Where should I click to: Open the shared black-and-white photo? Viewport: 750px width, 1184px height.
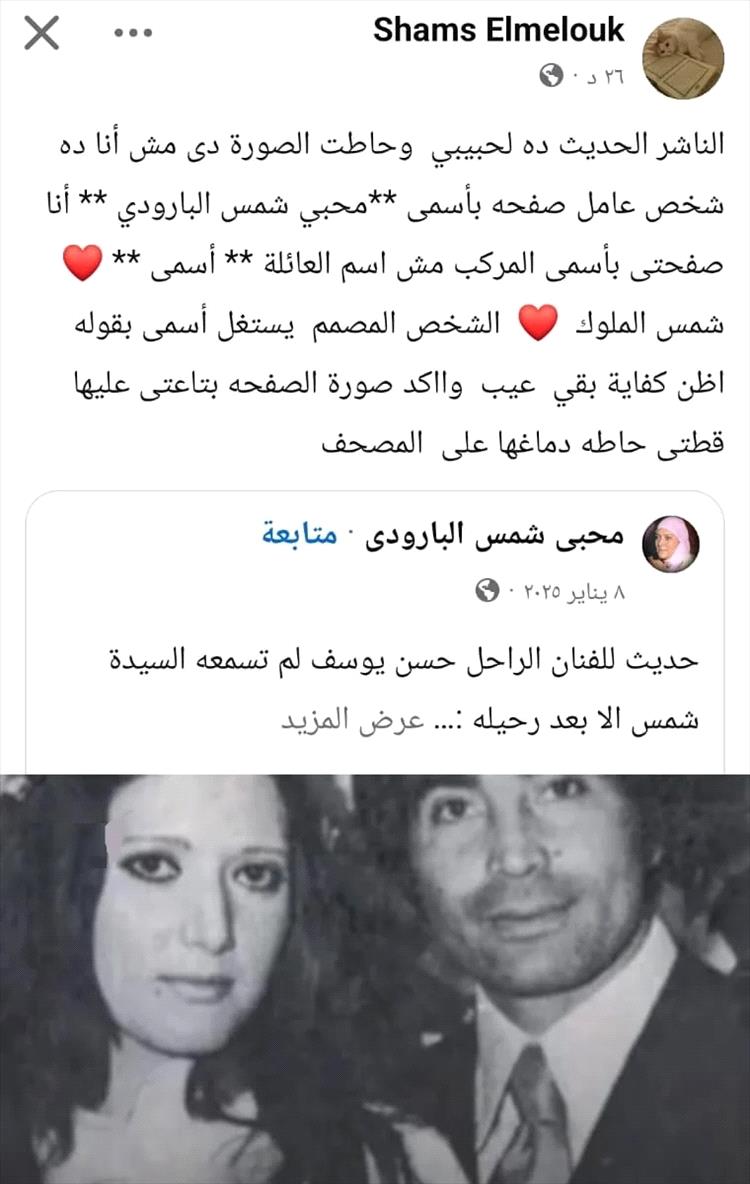click(375, 978)
